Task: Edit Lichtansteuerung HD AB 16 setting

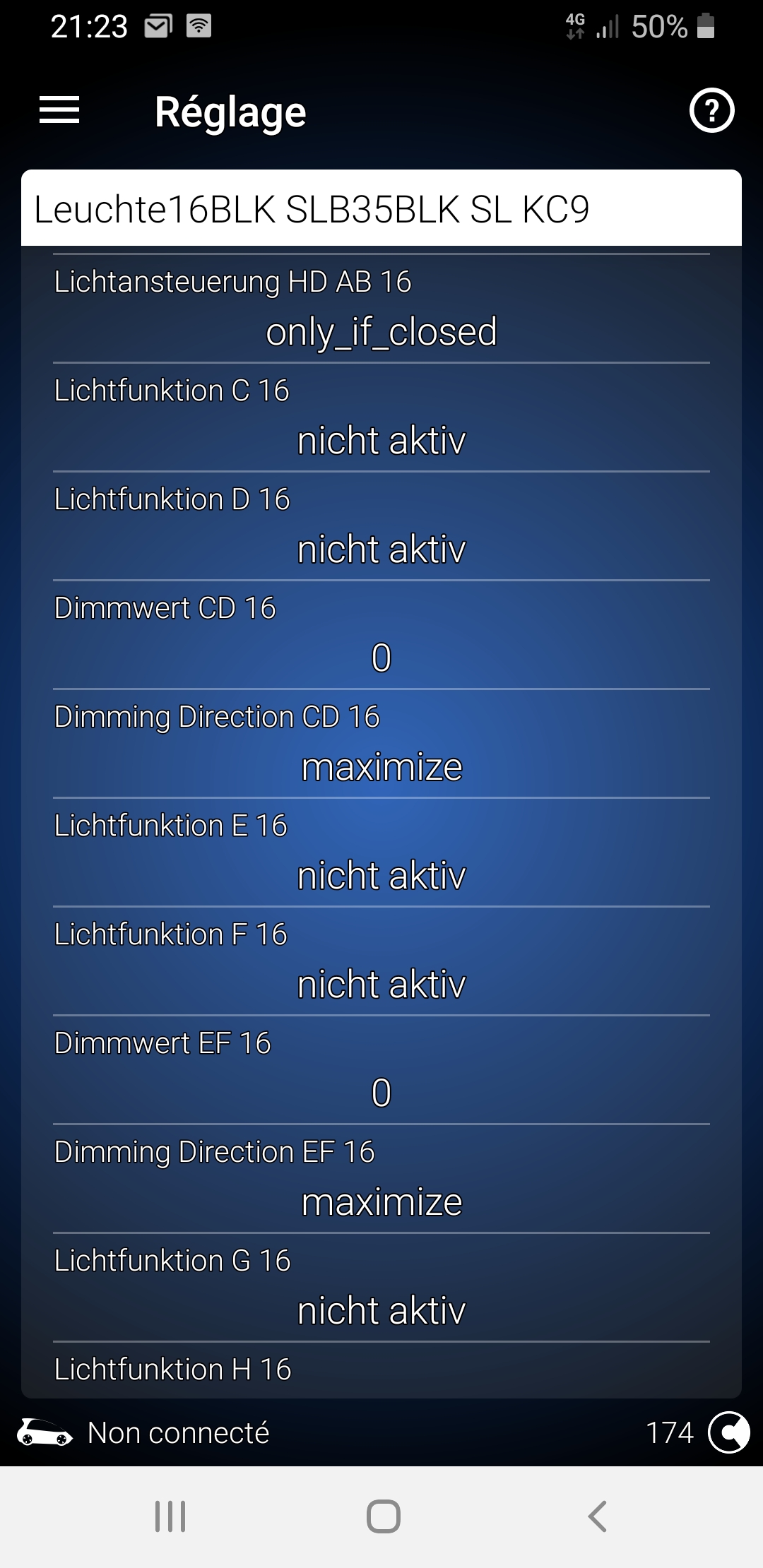Action: coord(381,309)
